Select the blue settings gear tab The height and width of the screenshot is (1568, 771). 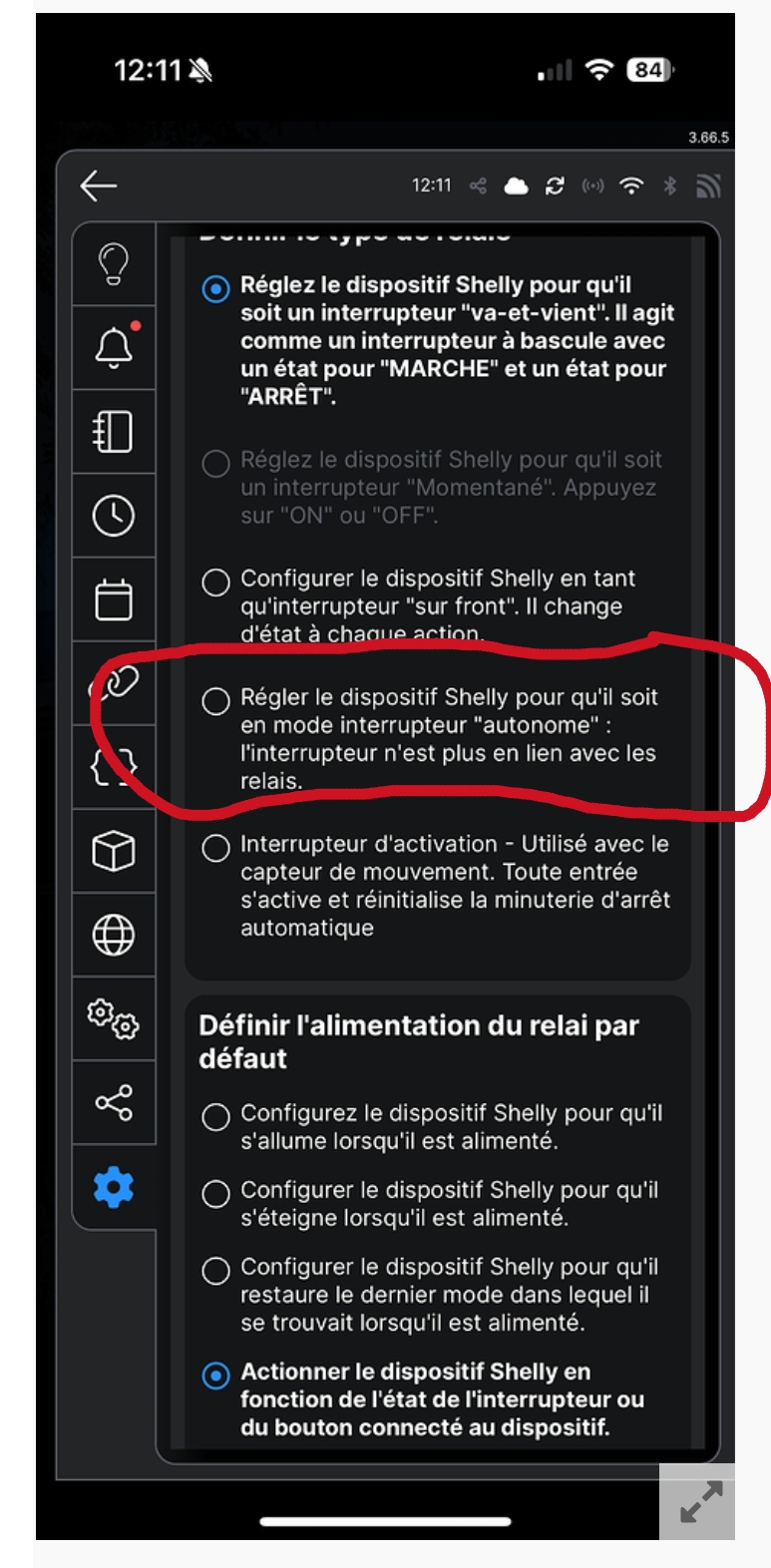click(x=114, y=1187)
